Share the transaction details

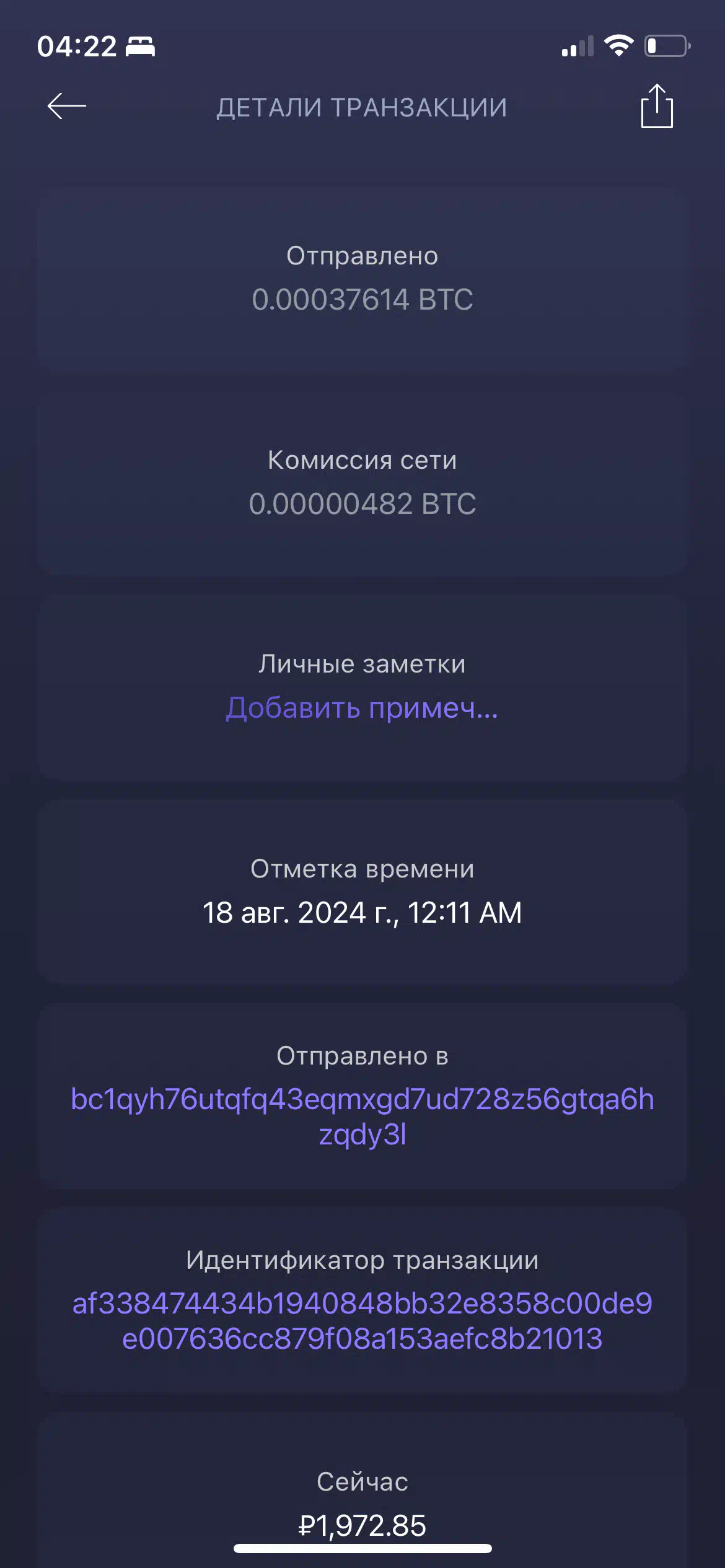[x=657, y=106]
